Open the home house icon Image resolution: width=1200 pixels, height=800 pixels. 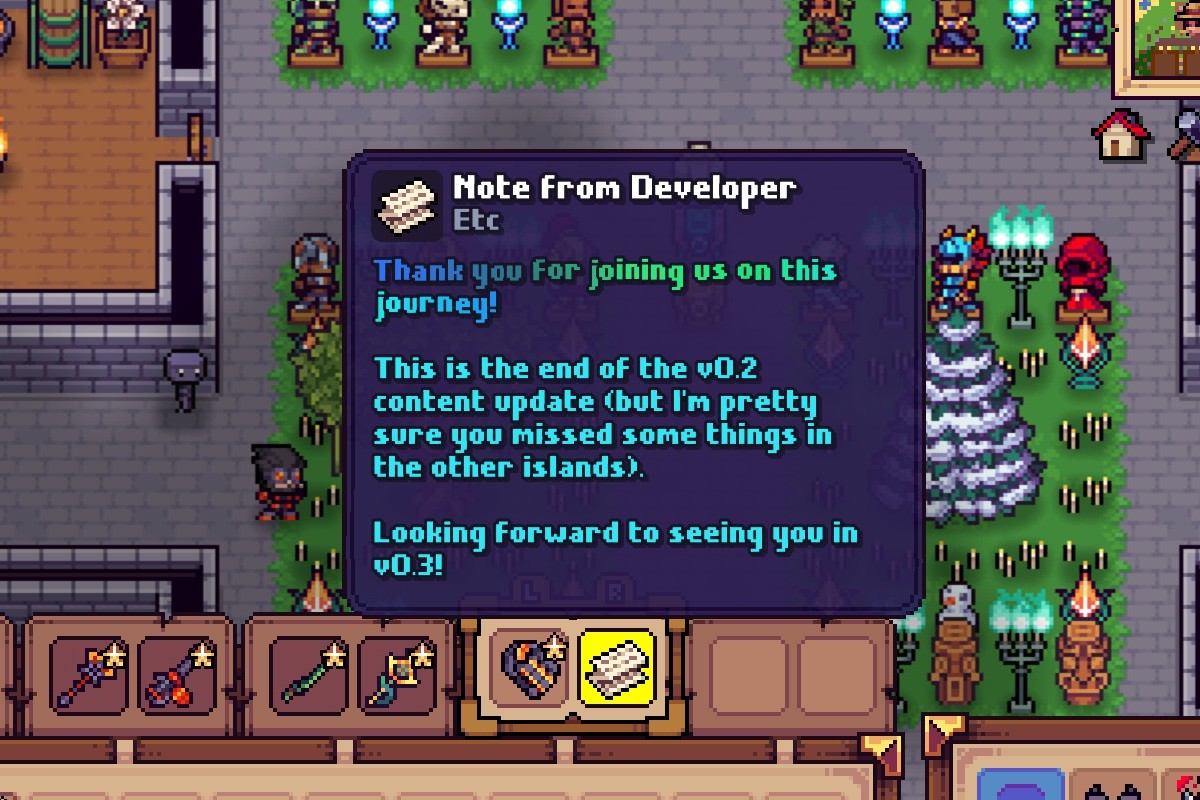point(1120,135)
